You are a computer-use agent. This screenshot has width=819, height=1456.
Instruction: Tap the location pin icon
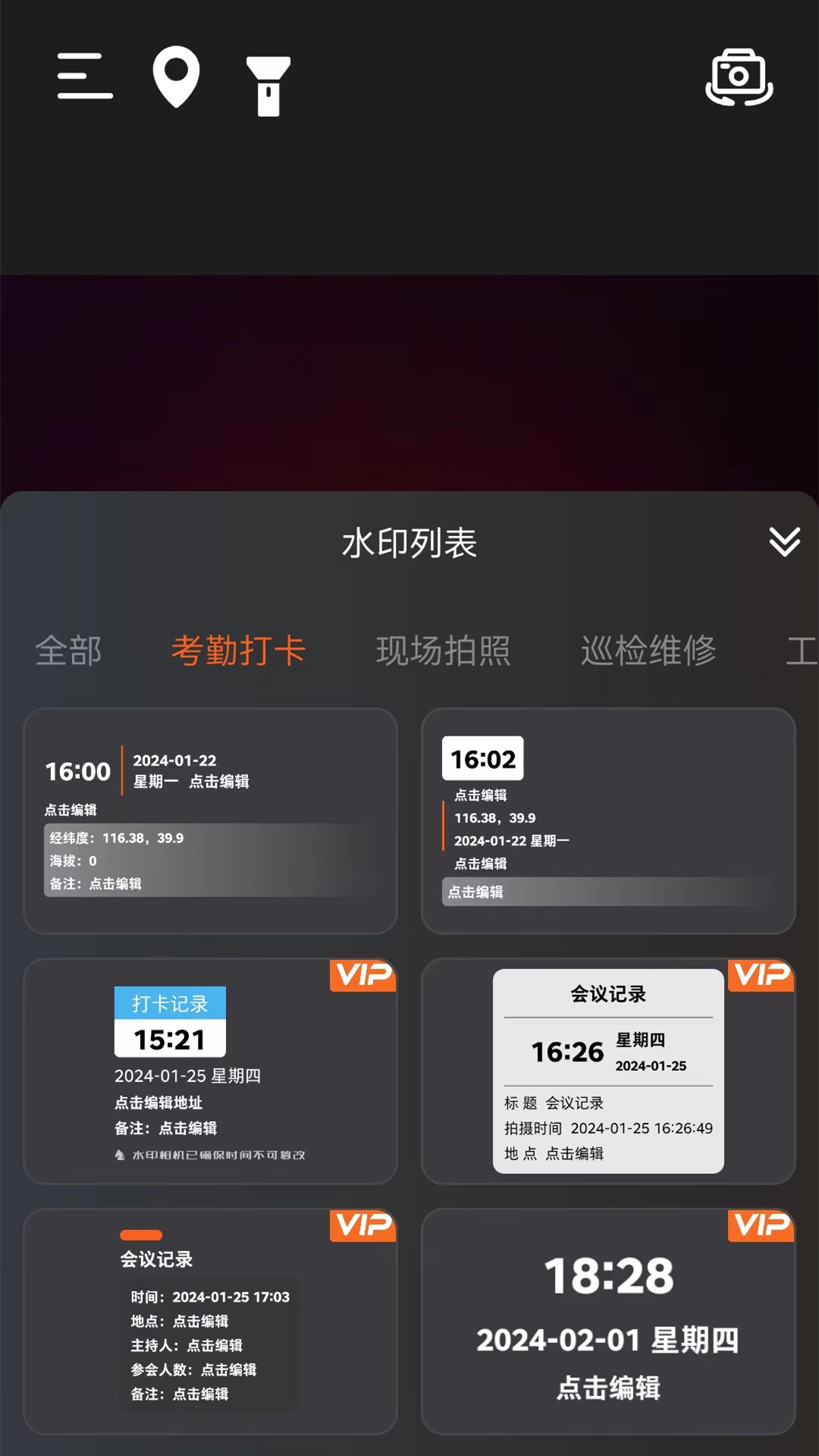[176, 77]
